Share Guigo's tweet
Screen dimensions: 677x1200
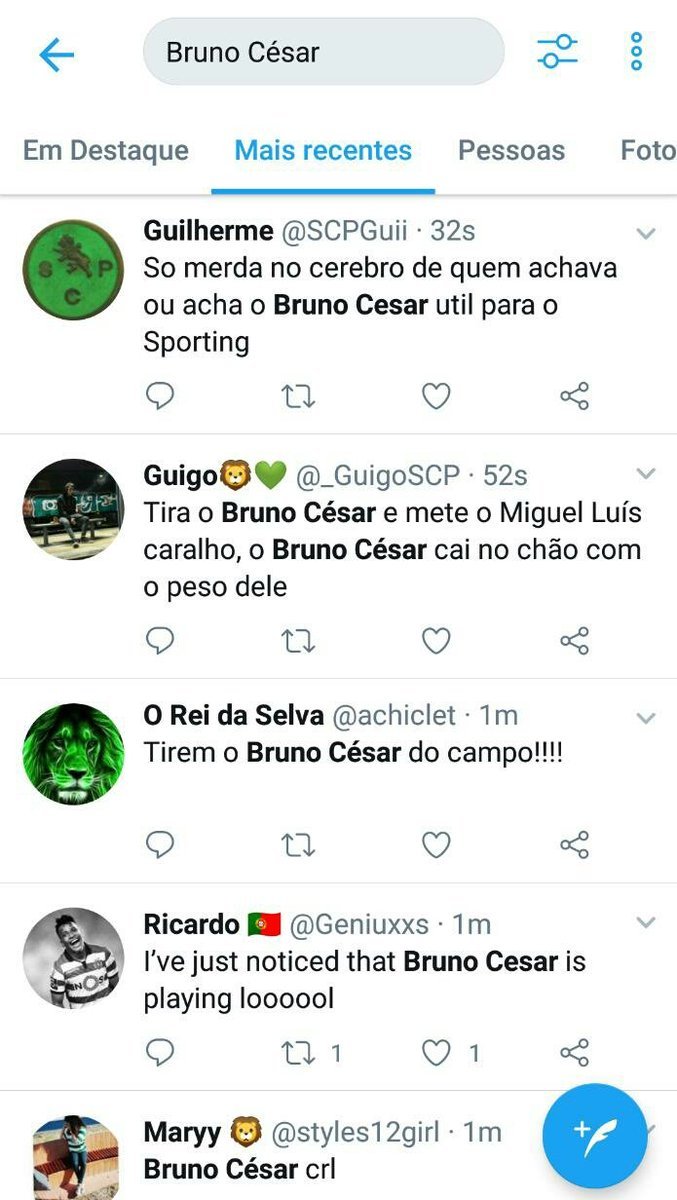[x=574, y=641]
